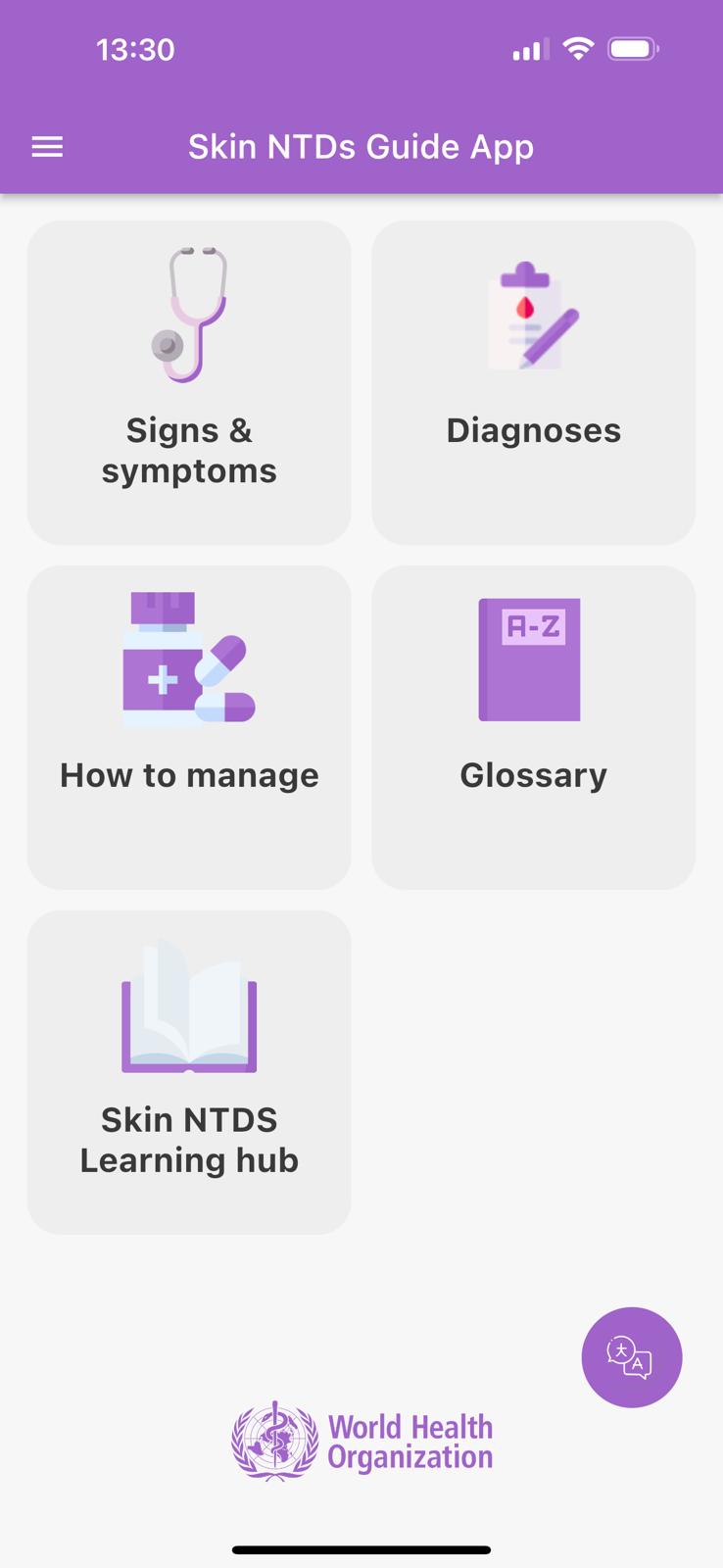This screenshot has height=1568, width=723.
Task: Open the language translation floating button
Action: point(631,1356)
